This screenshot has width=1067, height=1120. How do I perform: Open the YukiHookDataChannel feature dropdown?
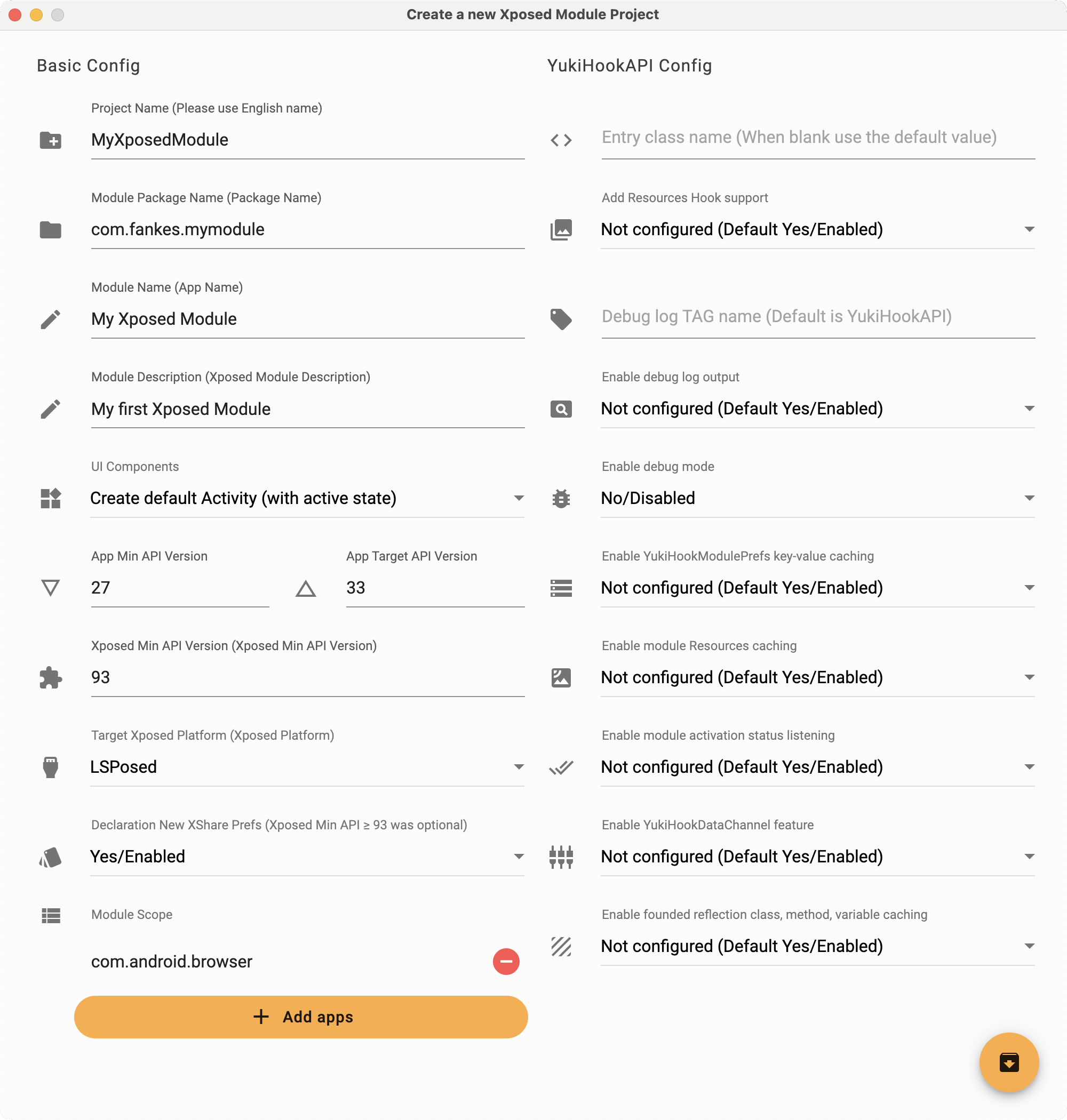(817, 857)
